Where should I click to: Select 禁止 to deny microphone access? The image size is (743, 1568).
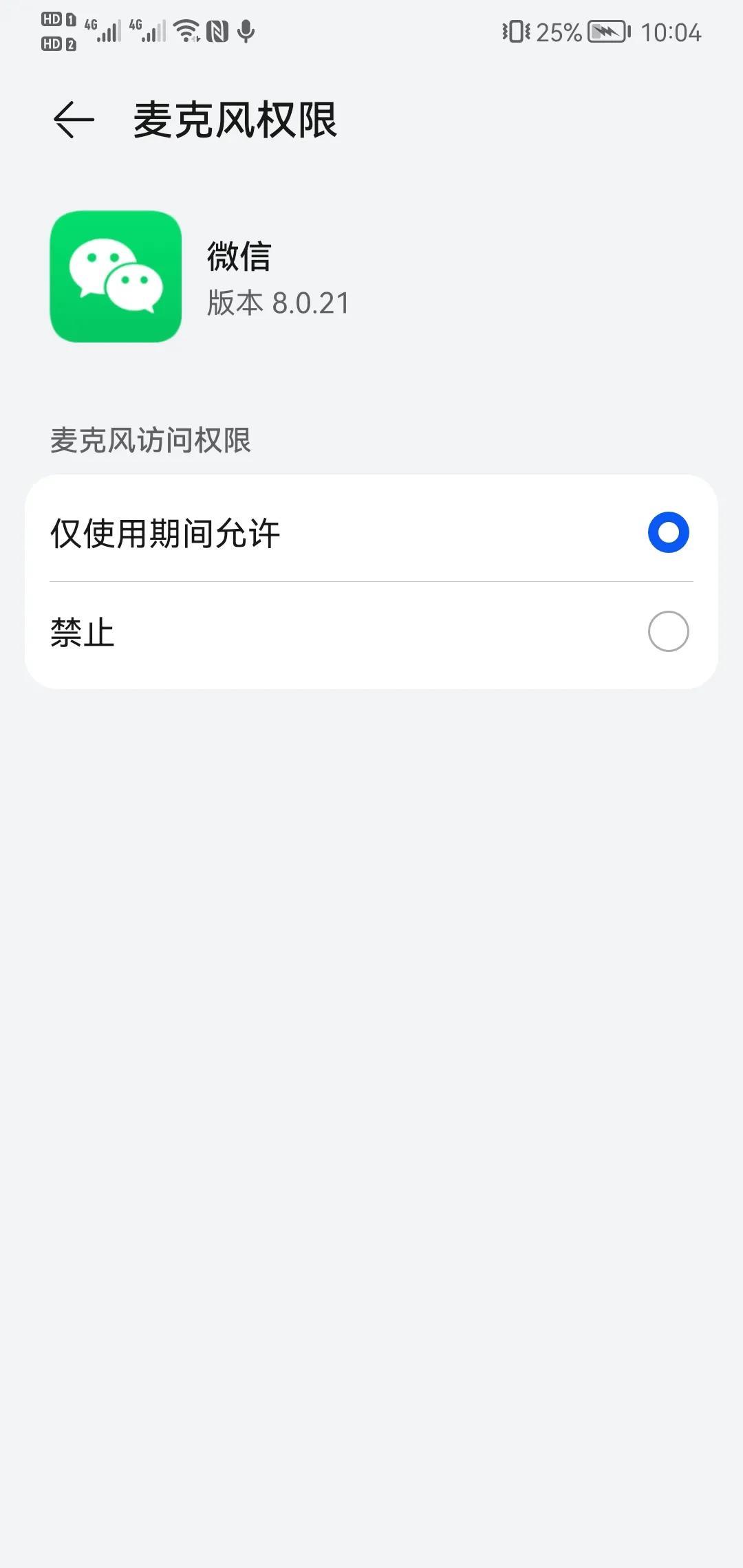371,631
